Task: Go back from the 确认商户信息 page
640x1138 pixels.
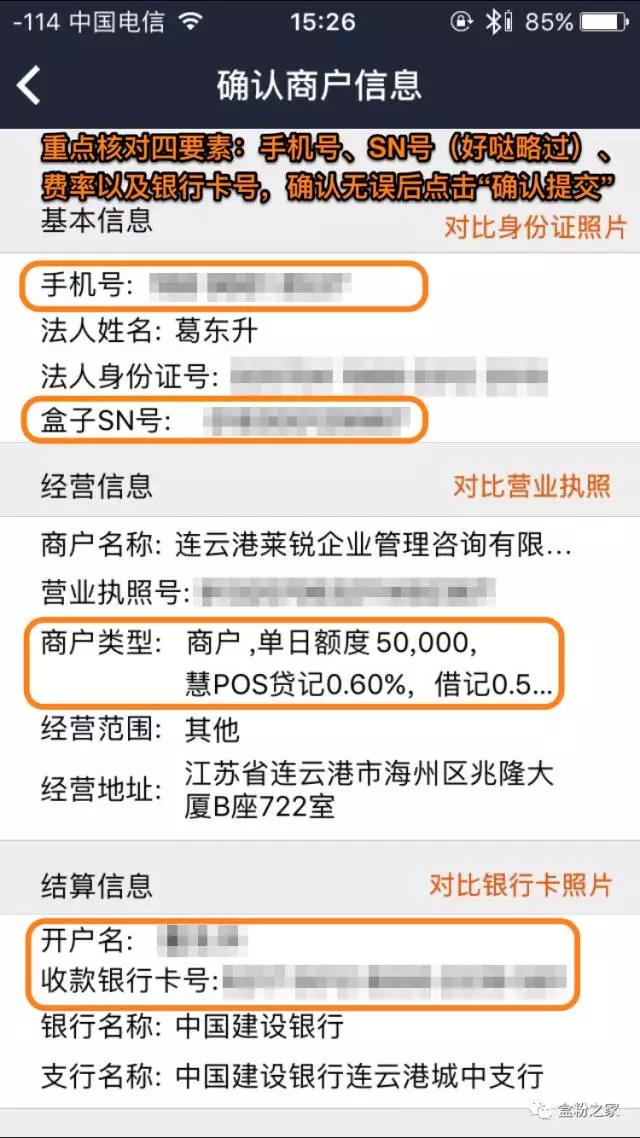Action: 30,86
